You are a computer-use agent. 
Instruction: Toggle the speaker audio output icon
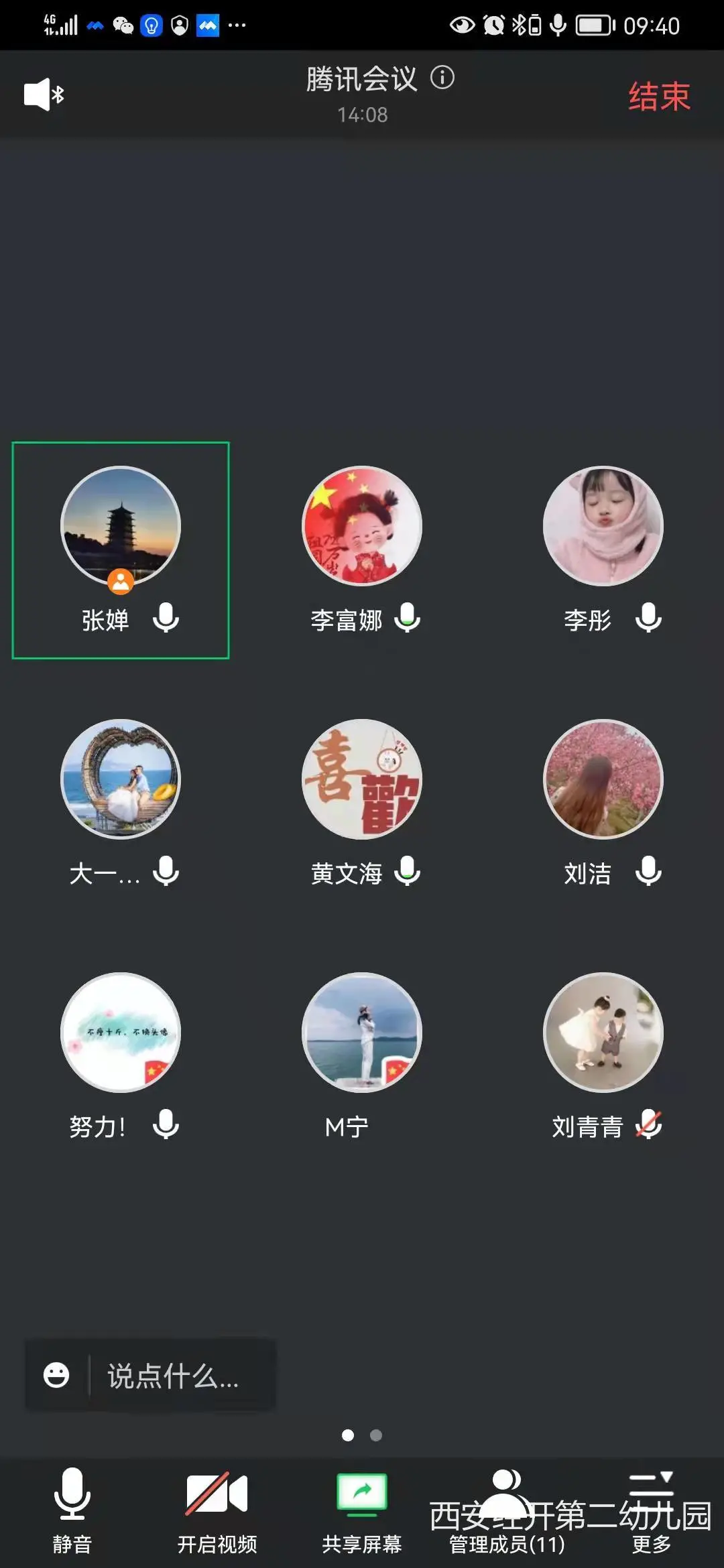44,94
